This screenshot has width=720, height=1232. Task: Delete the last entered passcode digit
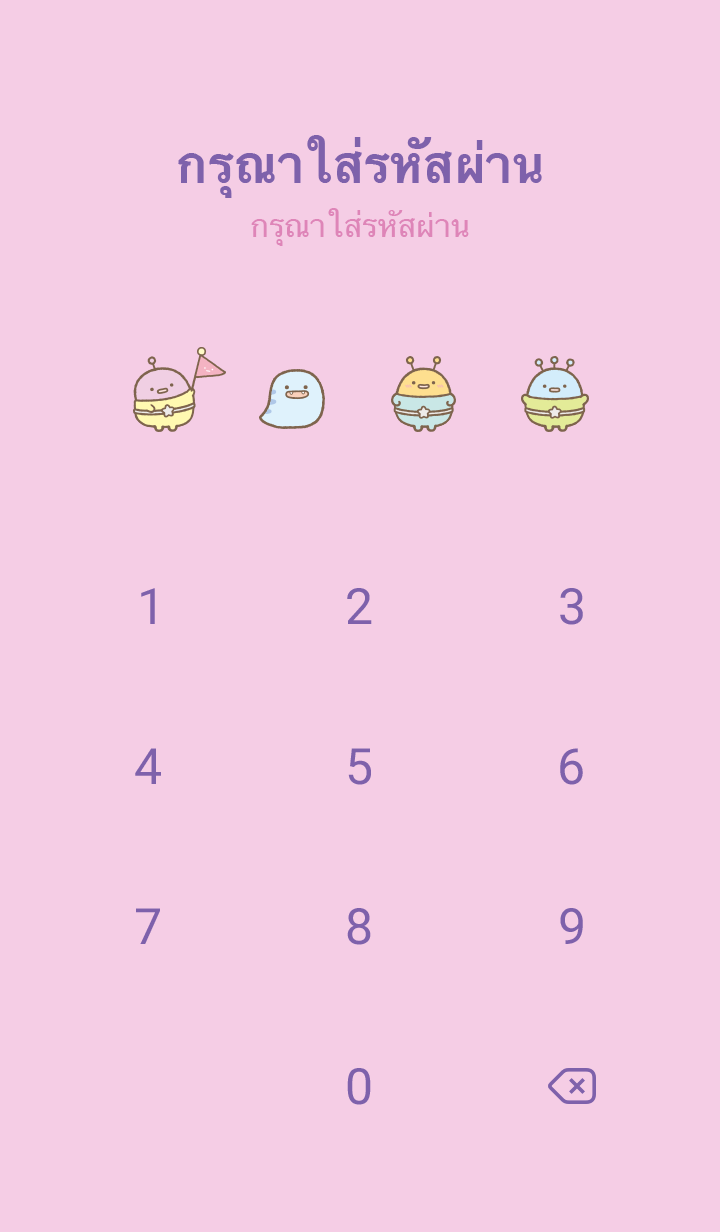[572, 1086]
